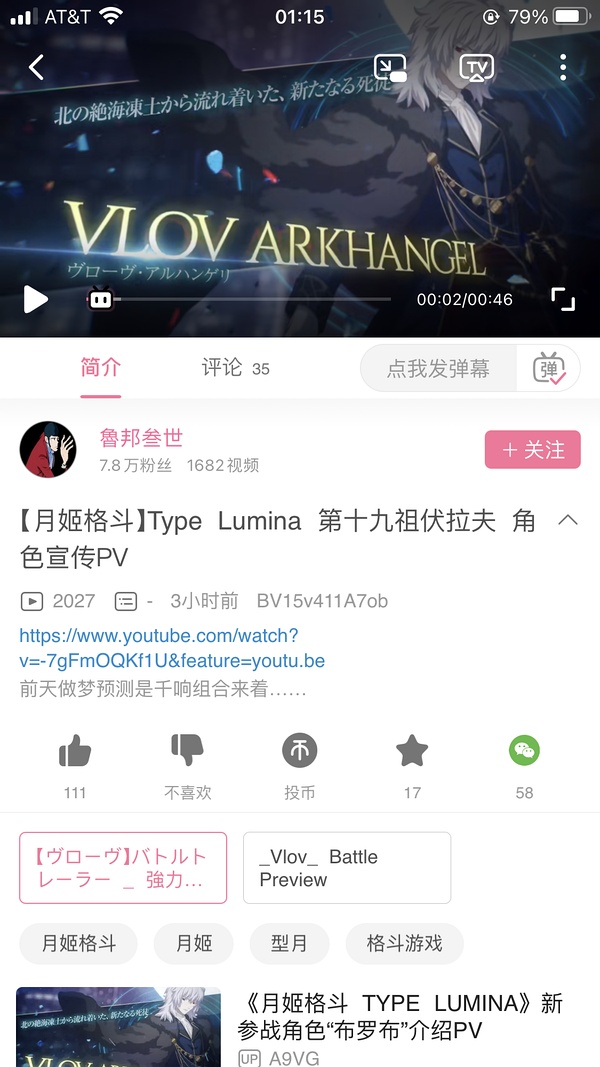Follow 鲁邦叁世 with the 关注 button
Image resolution: width=600 pixels, height=1067 pixels.
tap(532, 450)
